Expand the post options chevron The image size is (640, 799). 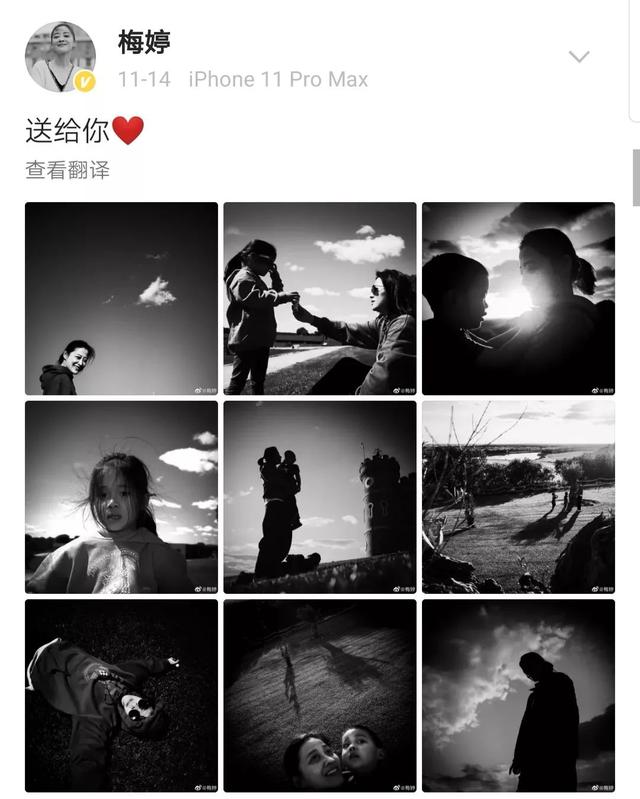[578, 56]
